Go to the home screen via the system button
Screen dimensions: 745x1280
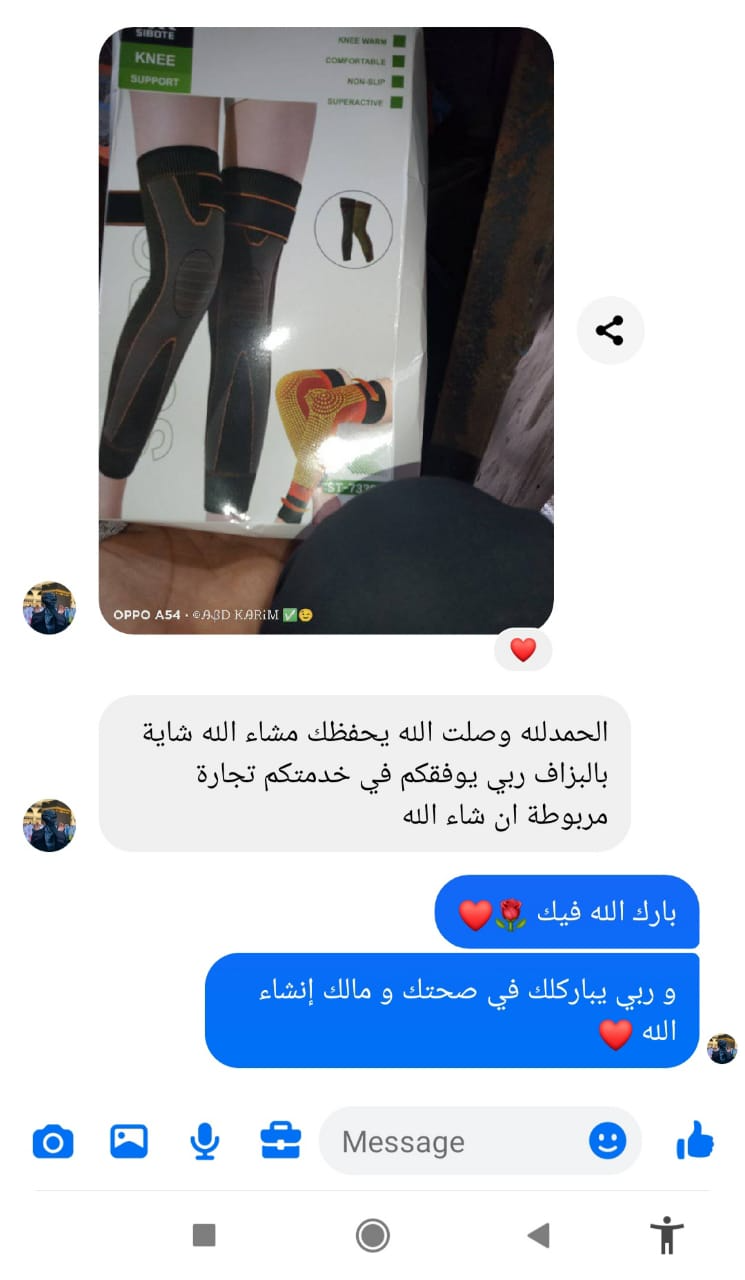373,1236
